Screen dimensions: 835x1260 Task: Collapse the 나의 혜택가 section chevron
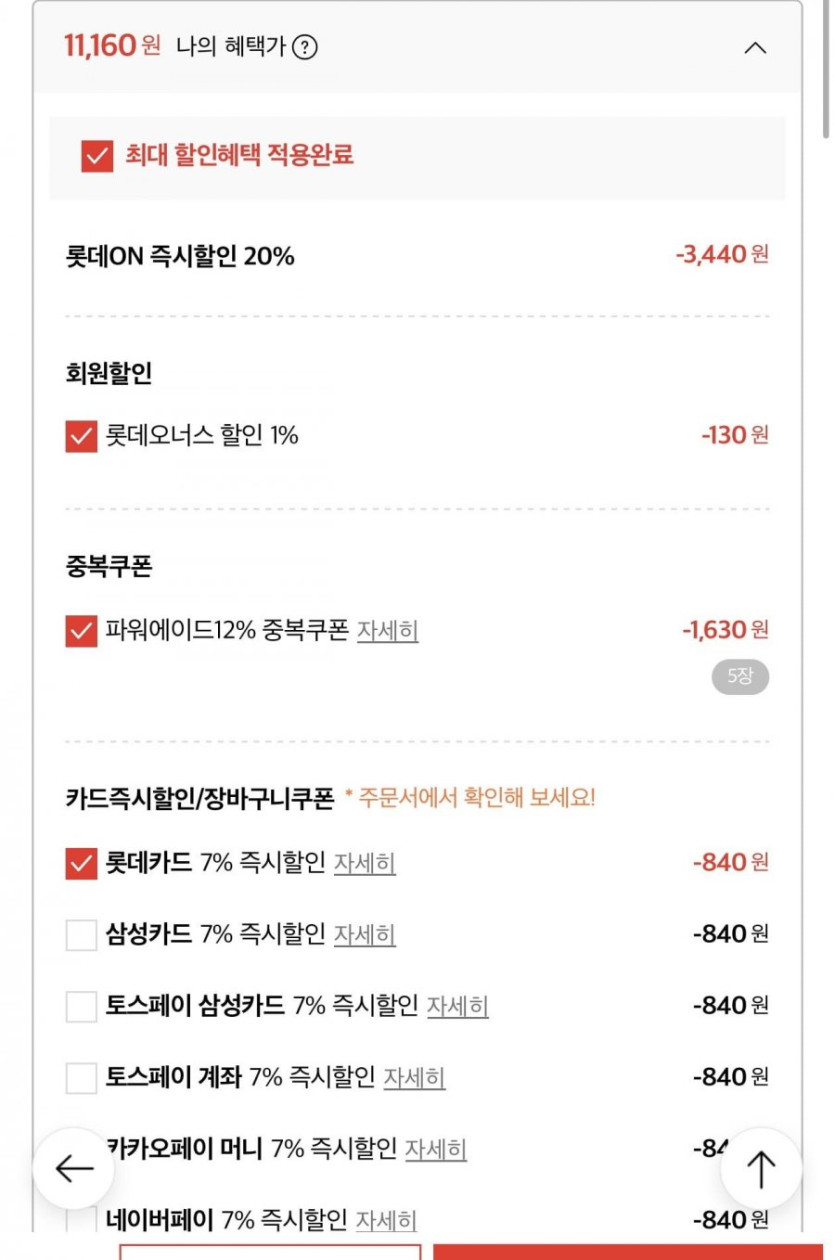756,47
